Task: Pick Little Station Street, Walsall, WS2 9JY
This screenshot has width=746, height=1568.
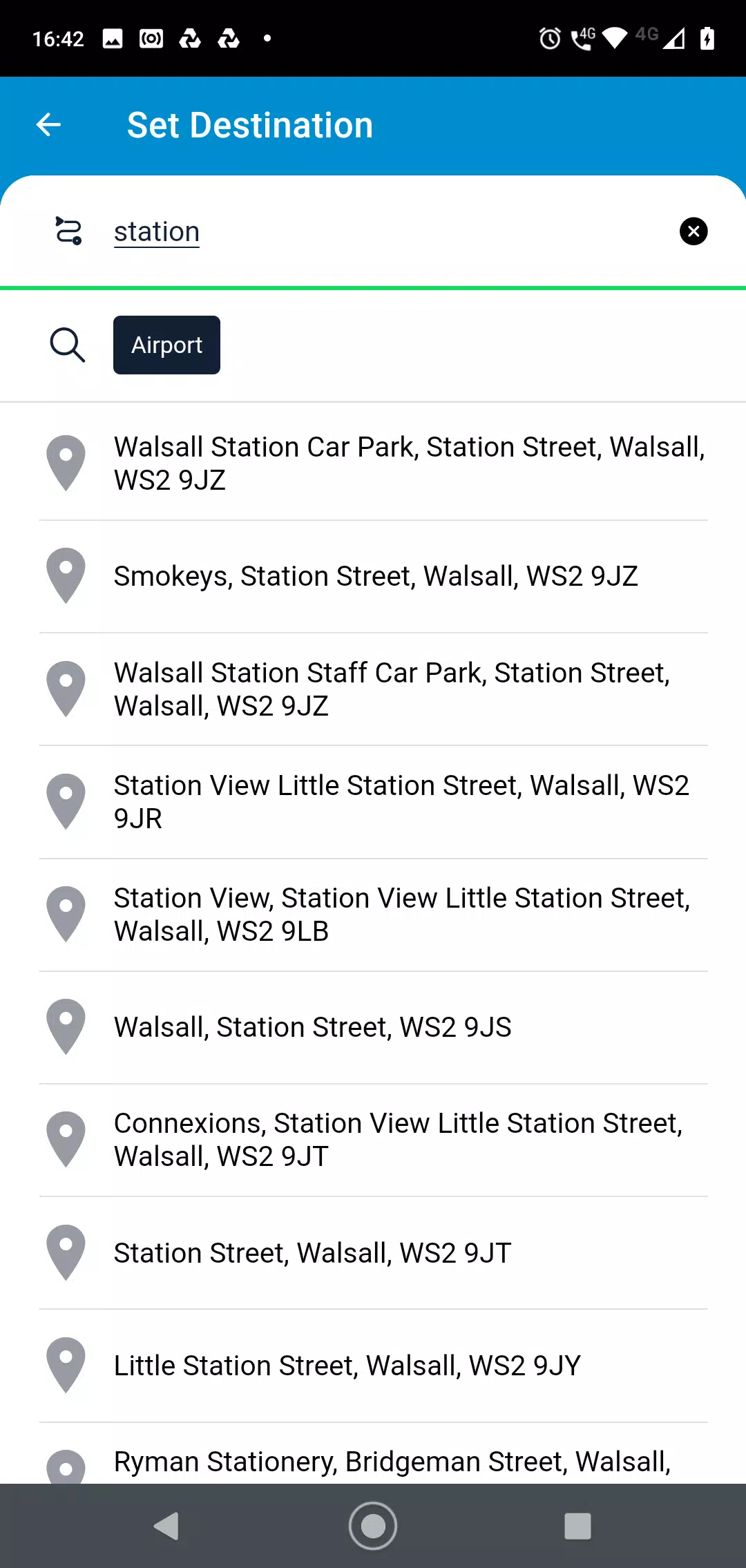Action: [x=374, y=1365]
